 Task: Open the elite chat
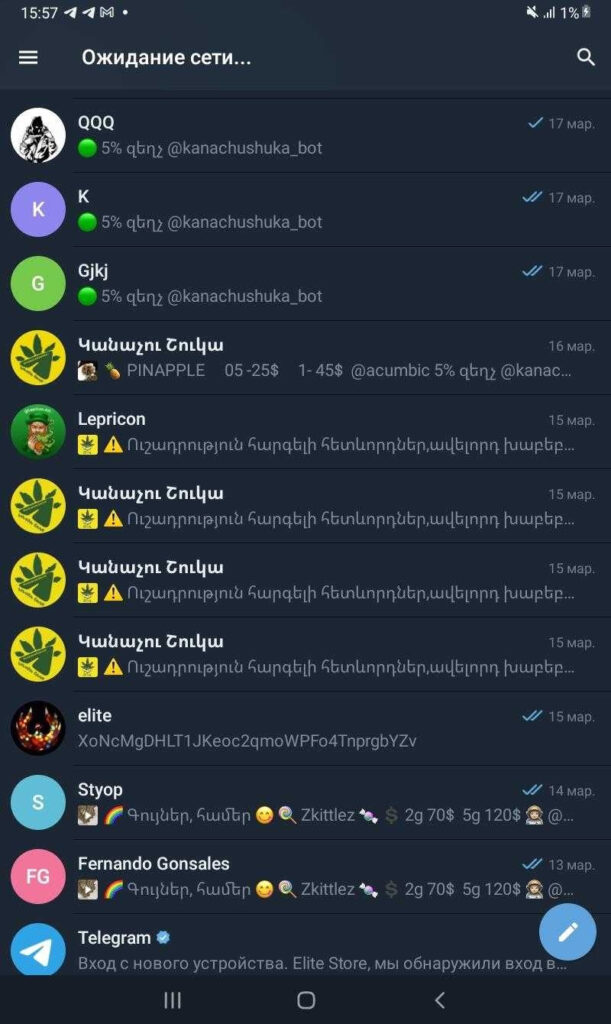[x=300, y=728]
